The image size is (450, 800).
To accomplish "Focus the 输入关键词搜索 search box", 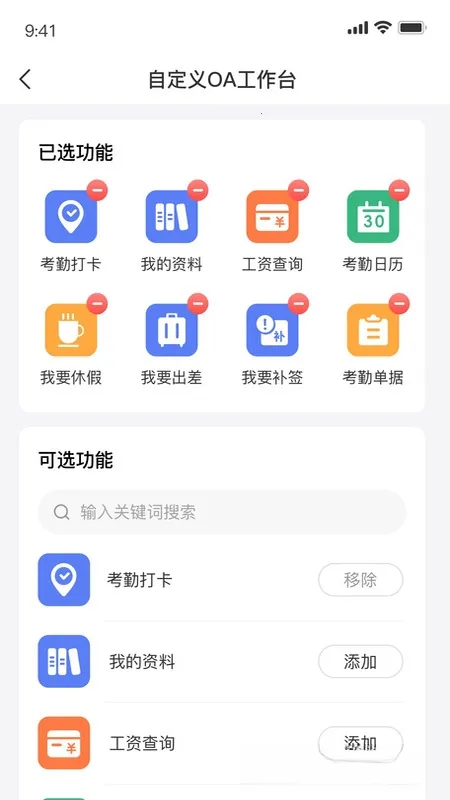I will 222,512.
